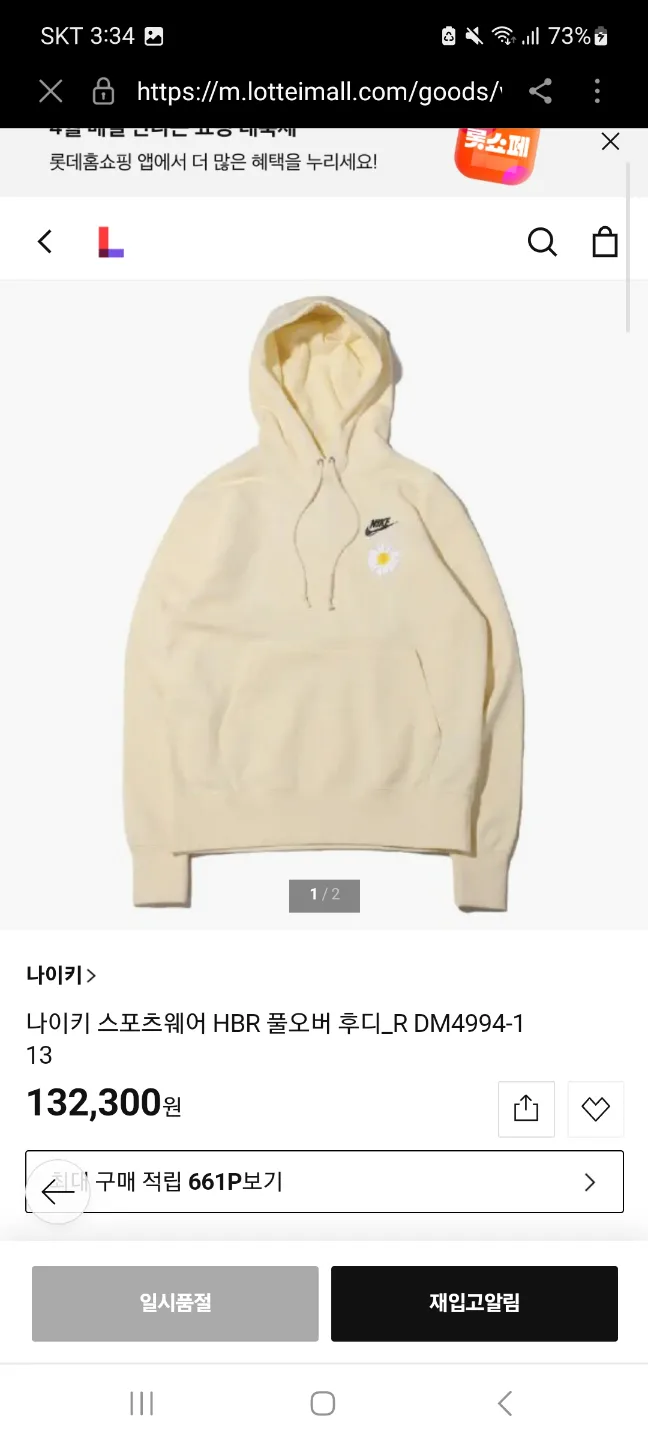
Task: Open the hoodie product image
Action: tap(324, 600)
